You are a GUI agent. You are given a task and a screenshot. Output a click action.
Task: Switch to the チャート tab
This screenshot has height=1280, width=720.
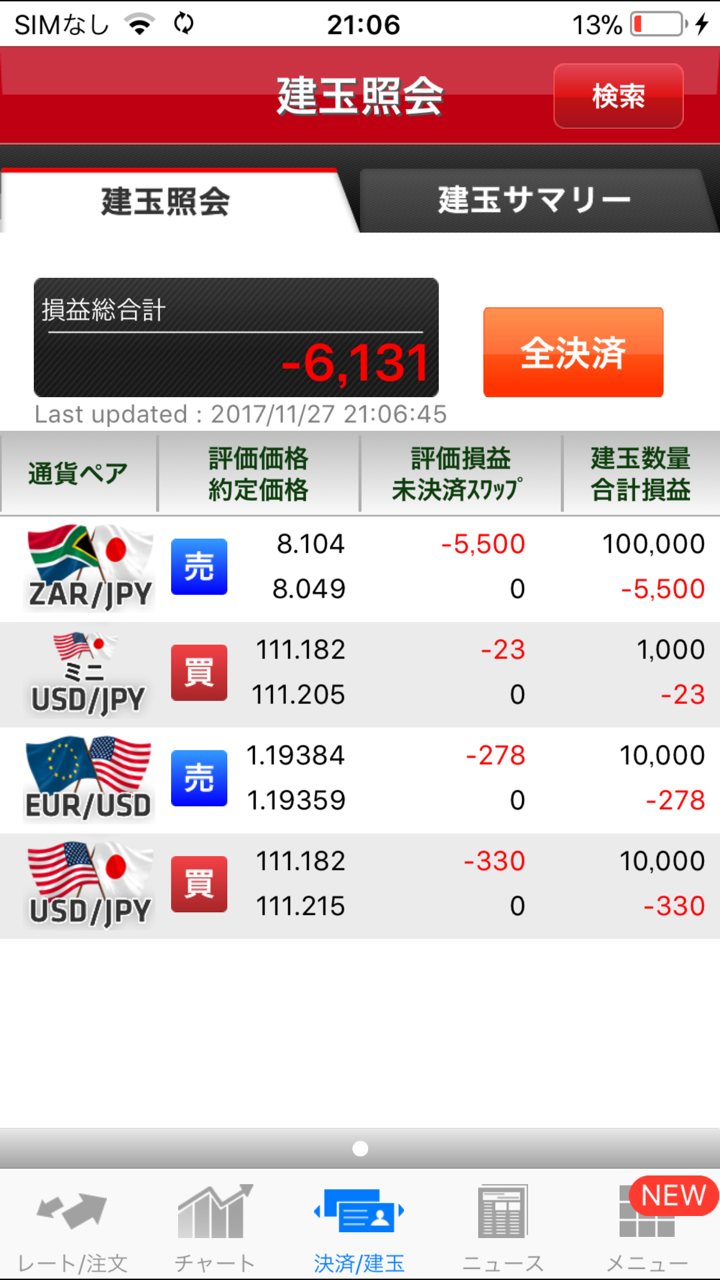215,1226
